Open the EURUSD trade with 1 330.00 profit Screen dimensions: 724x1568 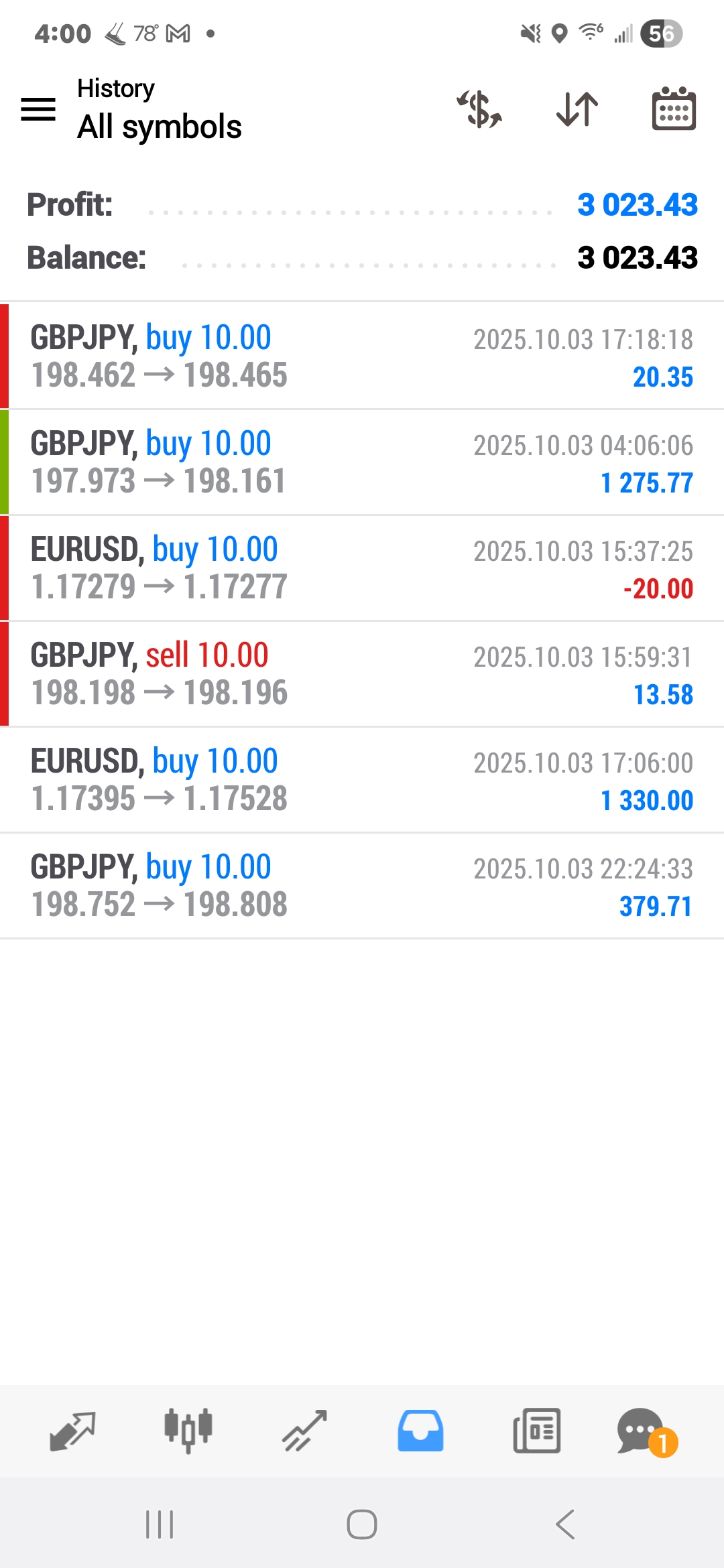pyautogui.click(x=362, y=779)
